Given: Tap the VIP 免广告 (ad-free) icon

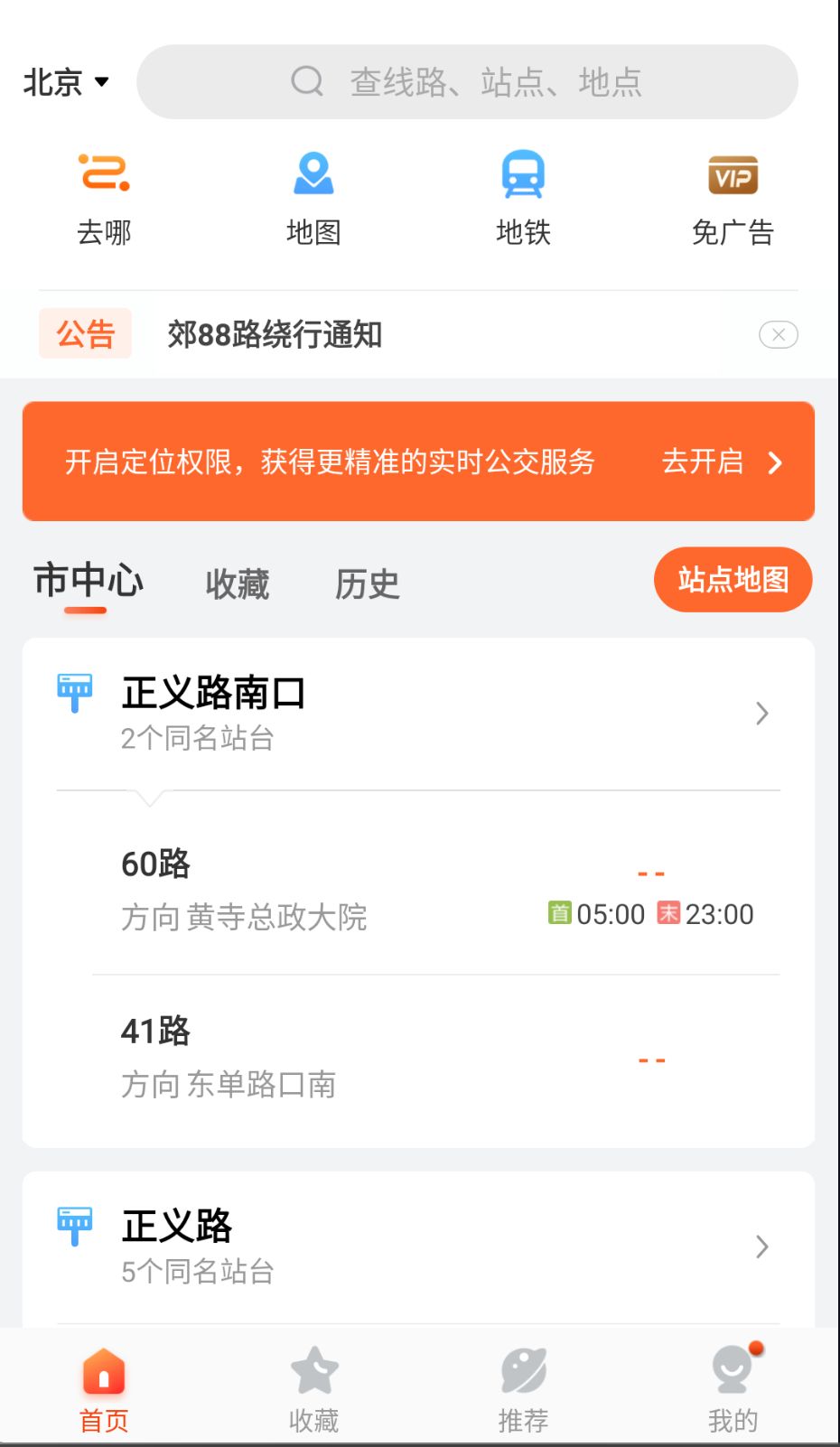Looking at the screenshot, I should point(733,194).
